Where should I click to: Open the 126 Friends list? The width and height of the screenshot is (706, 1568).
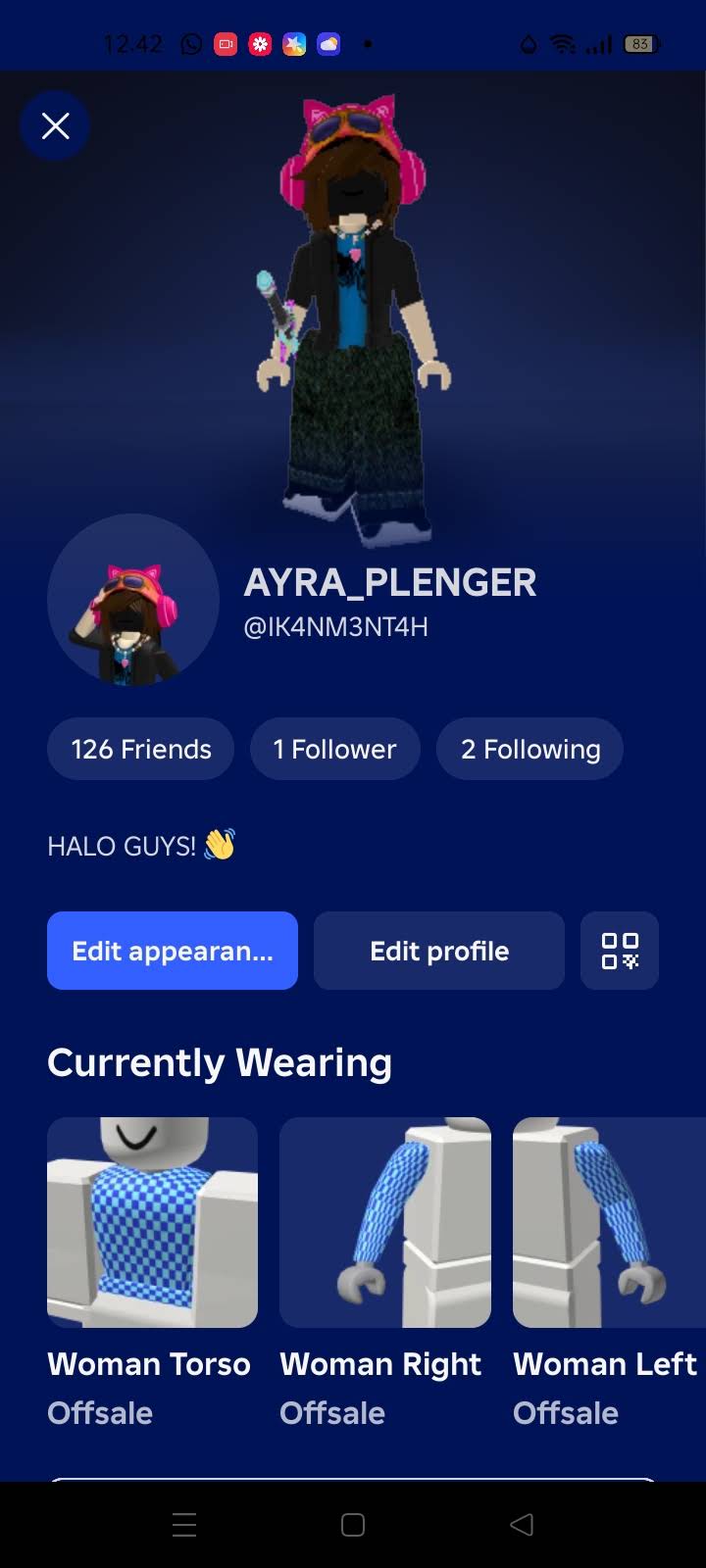coord(140,749)
